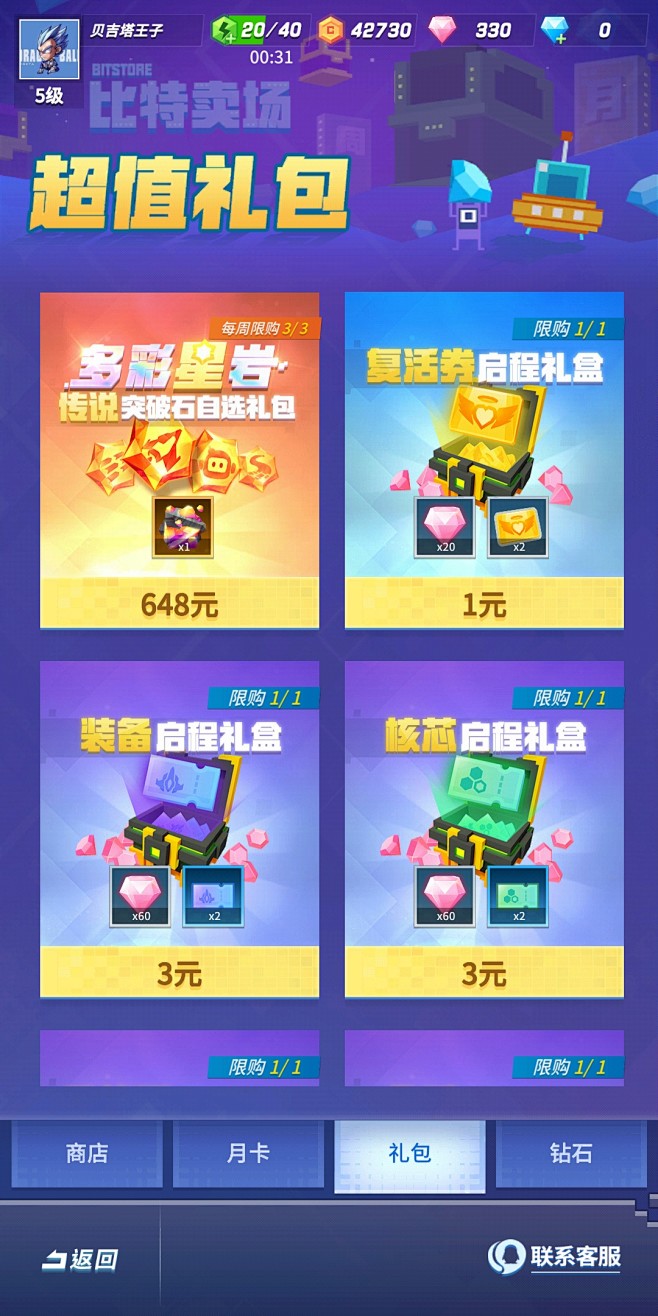This screenshot has width=658, height=1316.
Task: Go to the 钻石 tab
Action: tap(571, 1153)
